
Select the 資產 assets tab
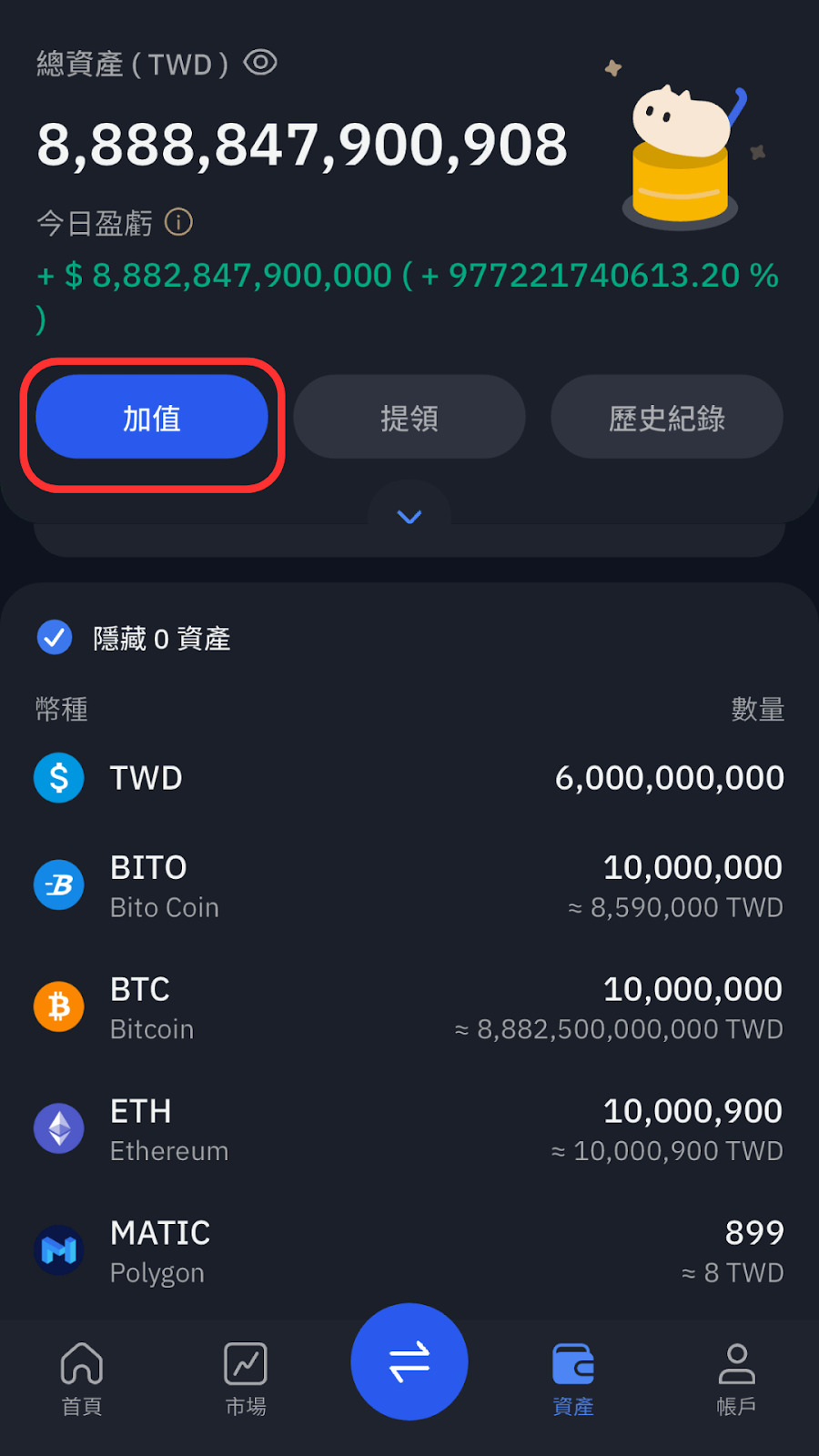(573, 1379)
